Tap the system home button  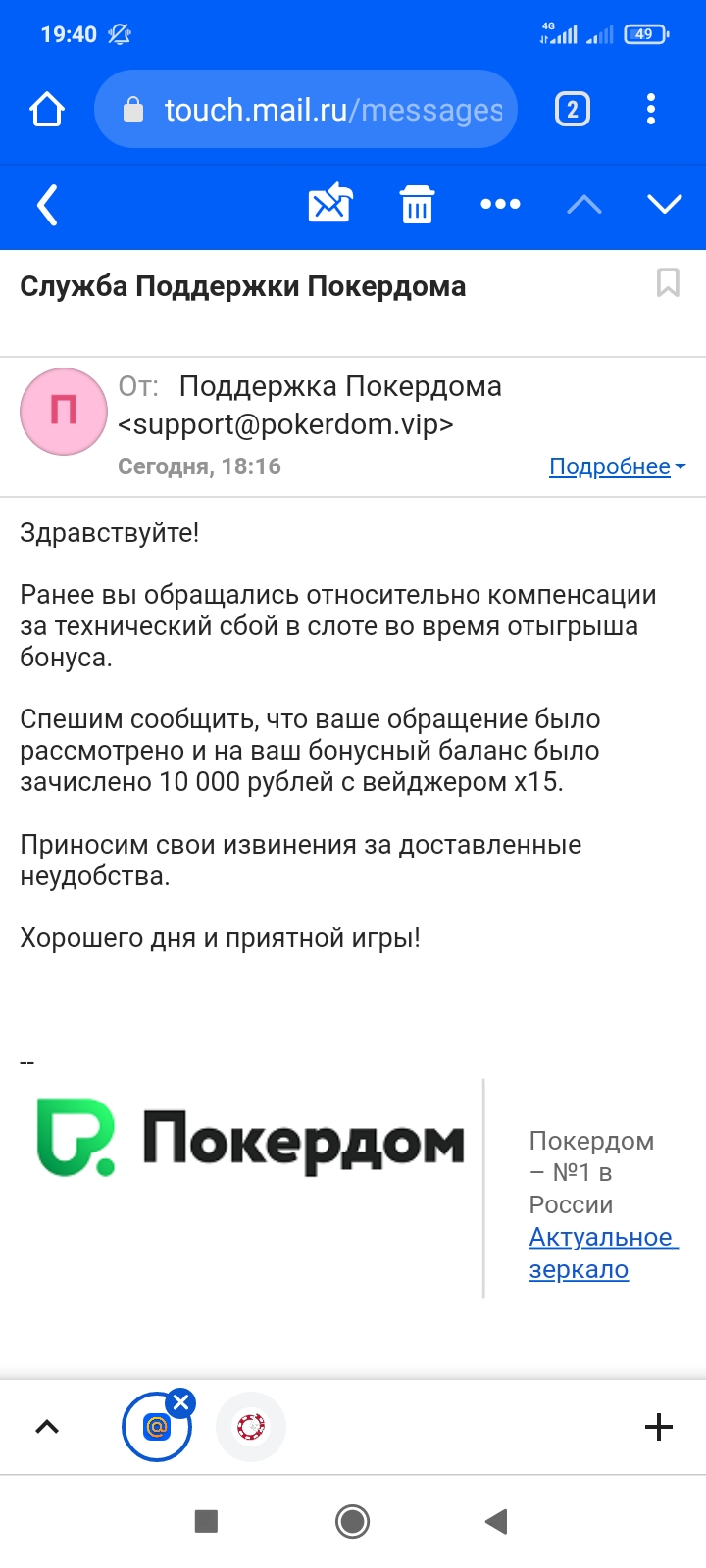[x=352, y=1521]
